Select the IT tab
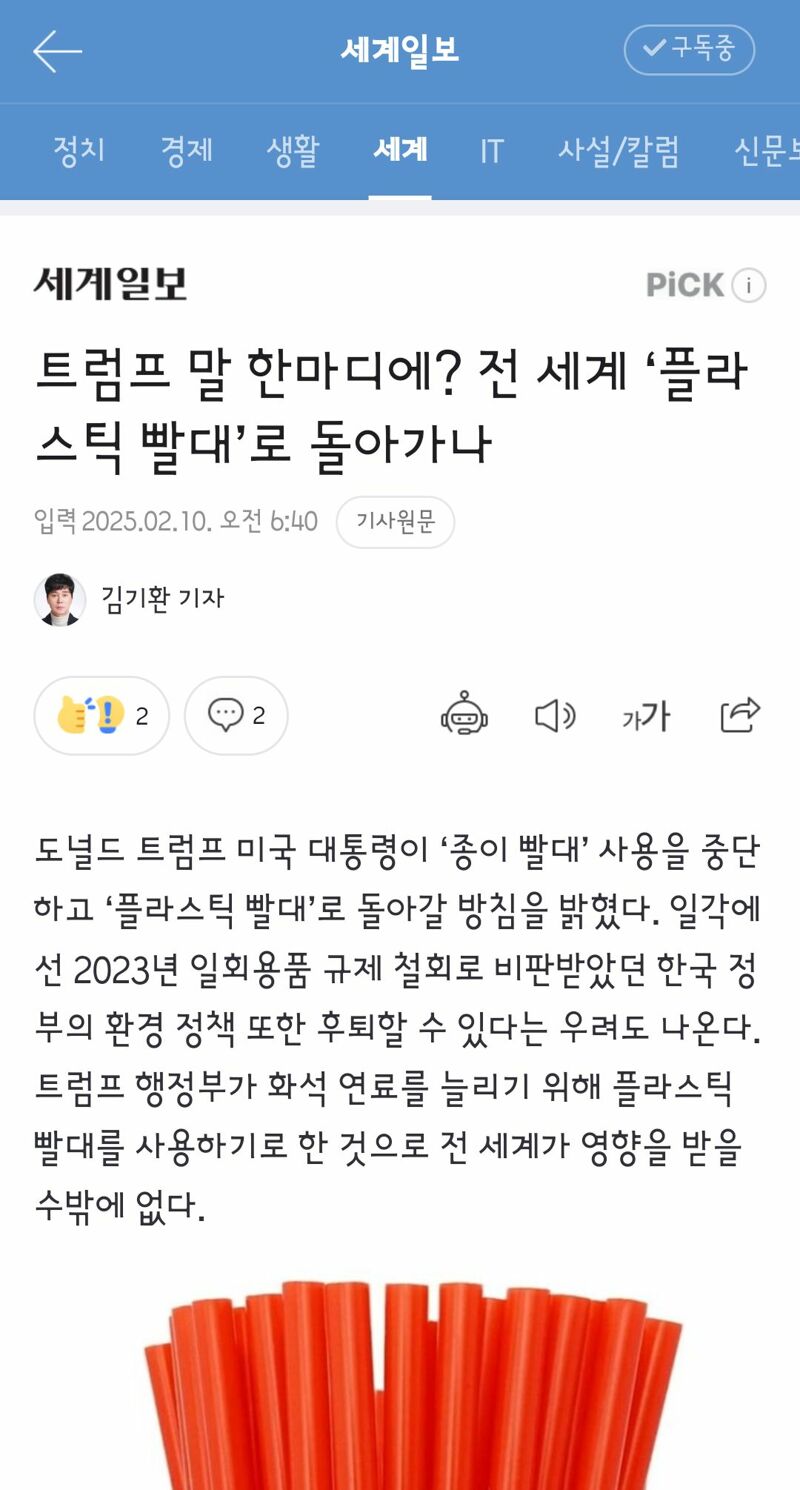Viewport: 800px width, 1490px height. 491,151
